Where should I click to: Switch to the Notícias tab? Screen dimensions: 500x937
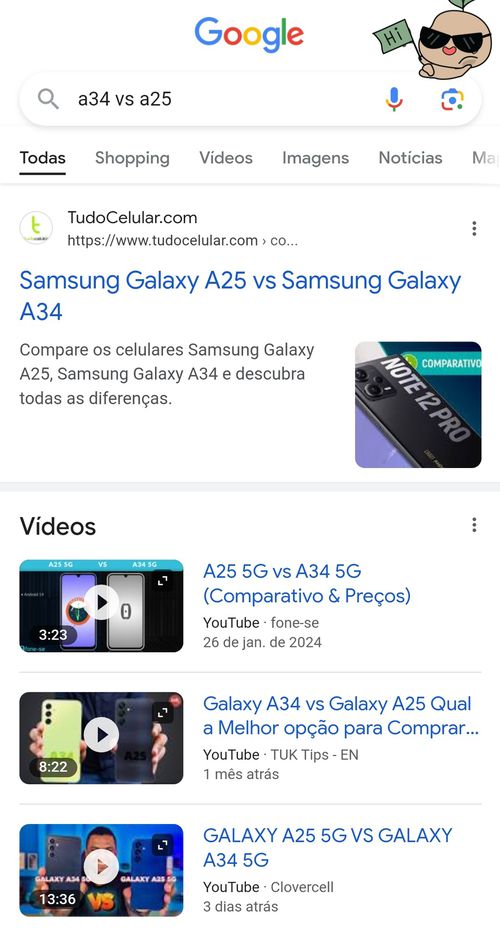coord(410,158)
